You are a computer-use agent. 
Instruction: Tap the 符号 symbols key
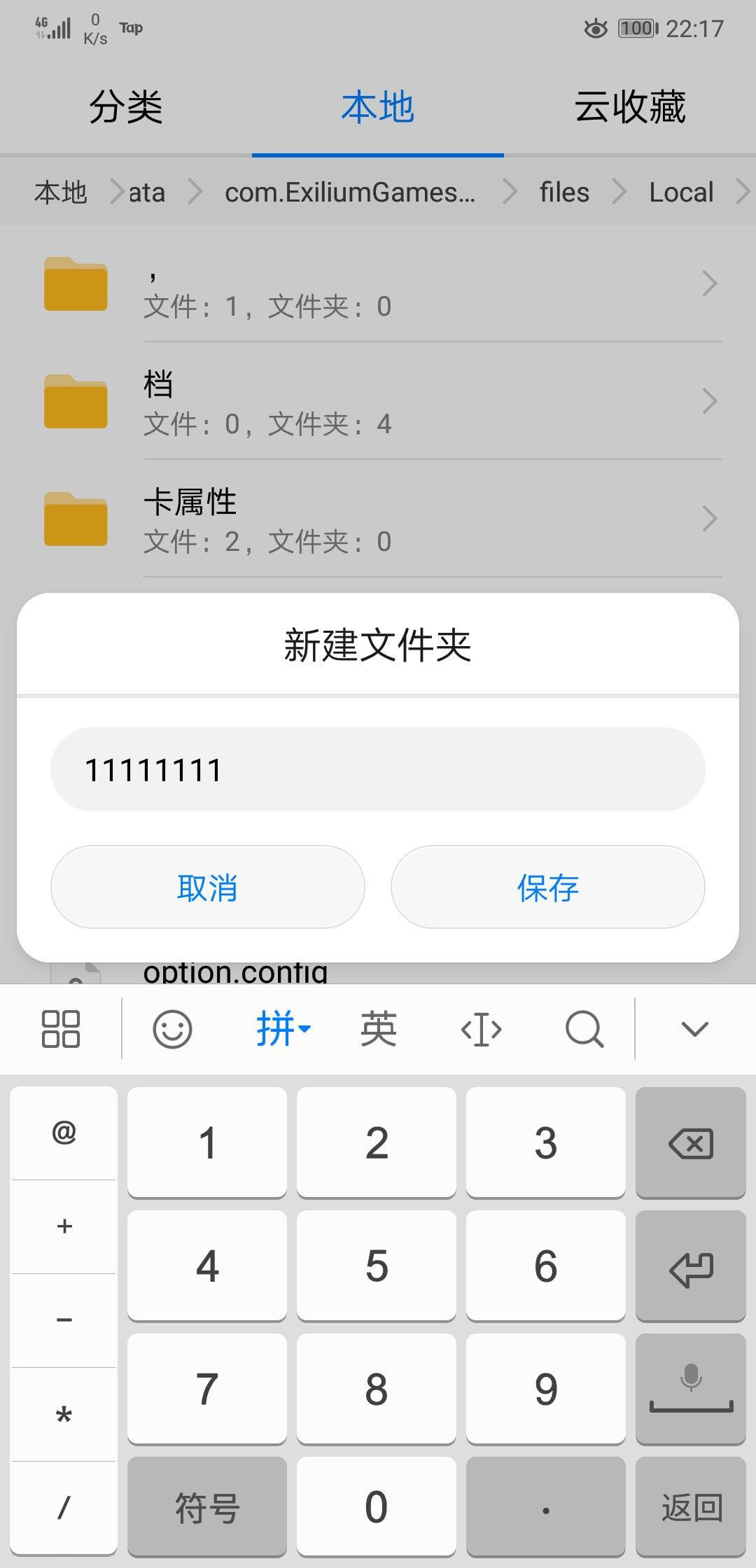[x=207, y=1506]
